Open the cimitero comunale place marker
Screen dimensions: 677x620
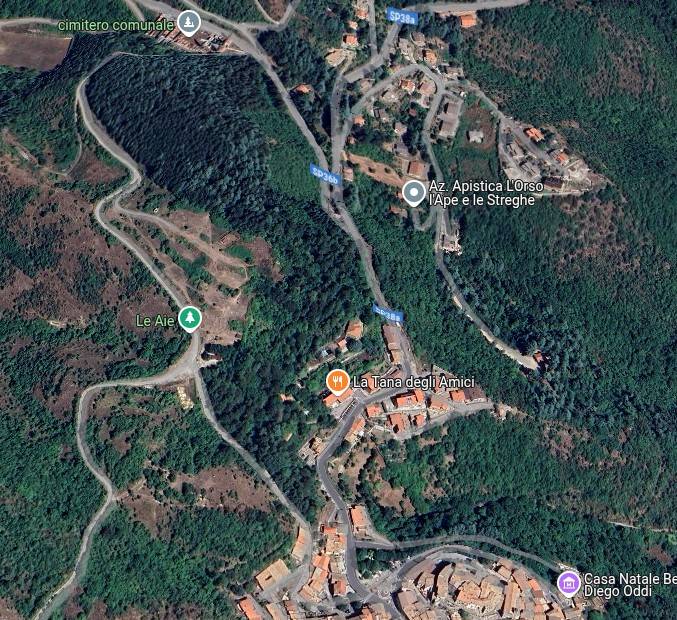189,22
